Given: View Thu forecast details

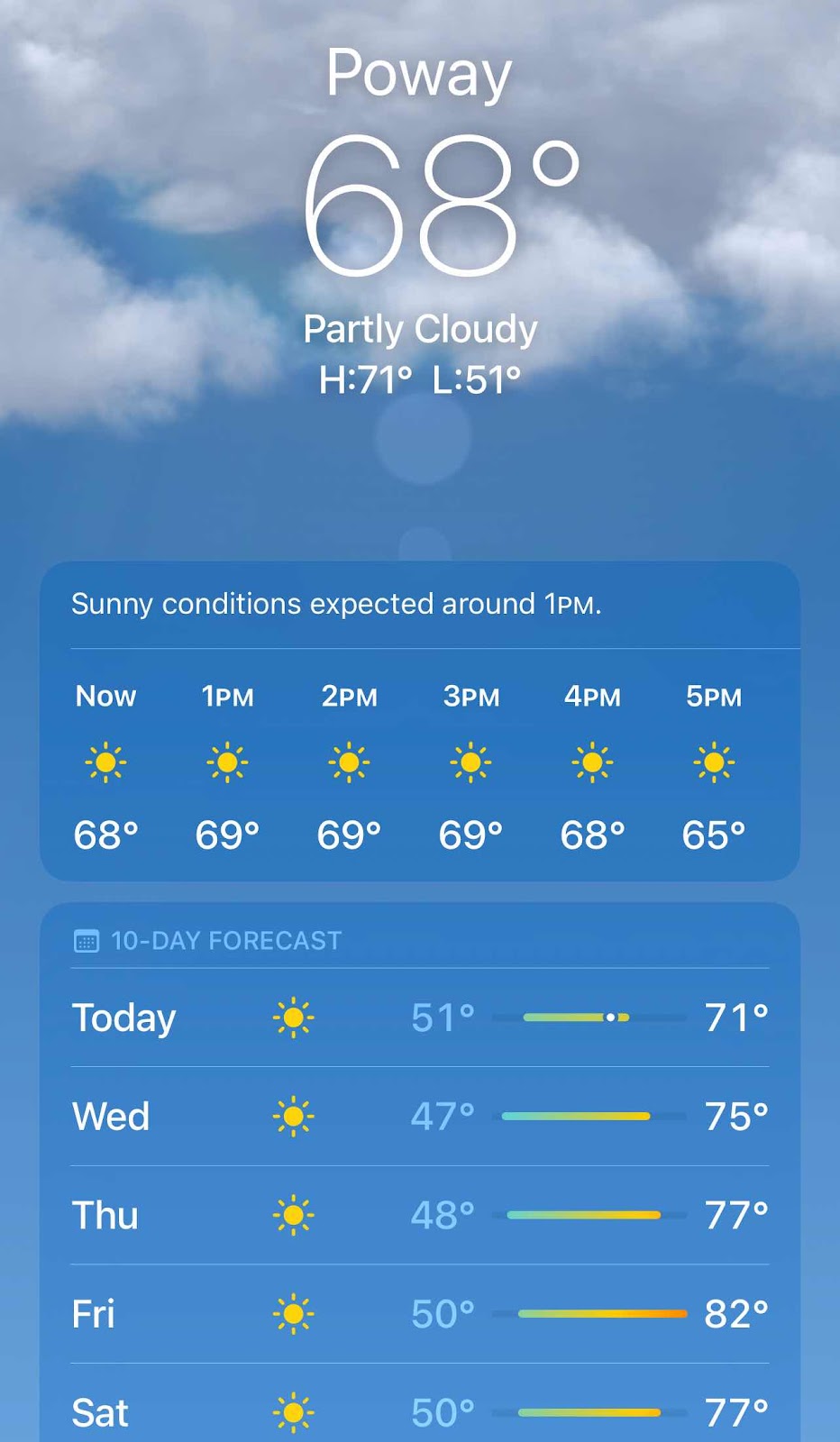Looking at the screenshot, I should point(419,1215).
